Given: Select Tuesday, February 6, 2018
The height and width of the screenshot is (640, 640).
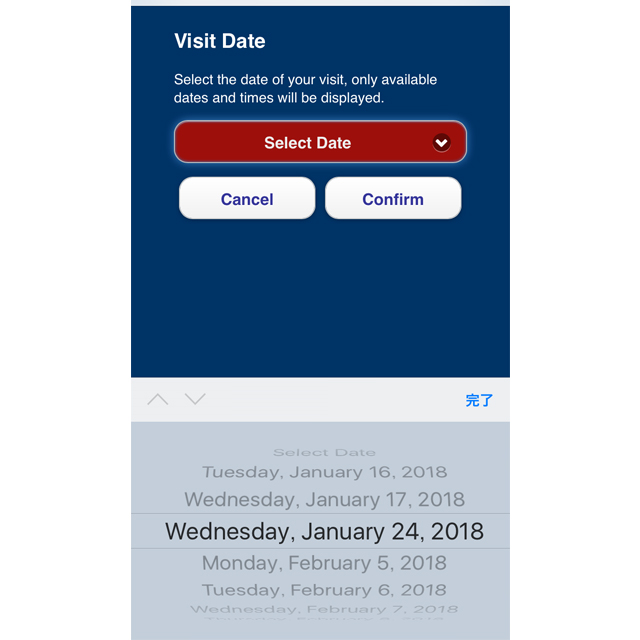Looking at the screenshot, I should point(324,590).
